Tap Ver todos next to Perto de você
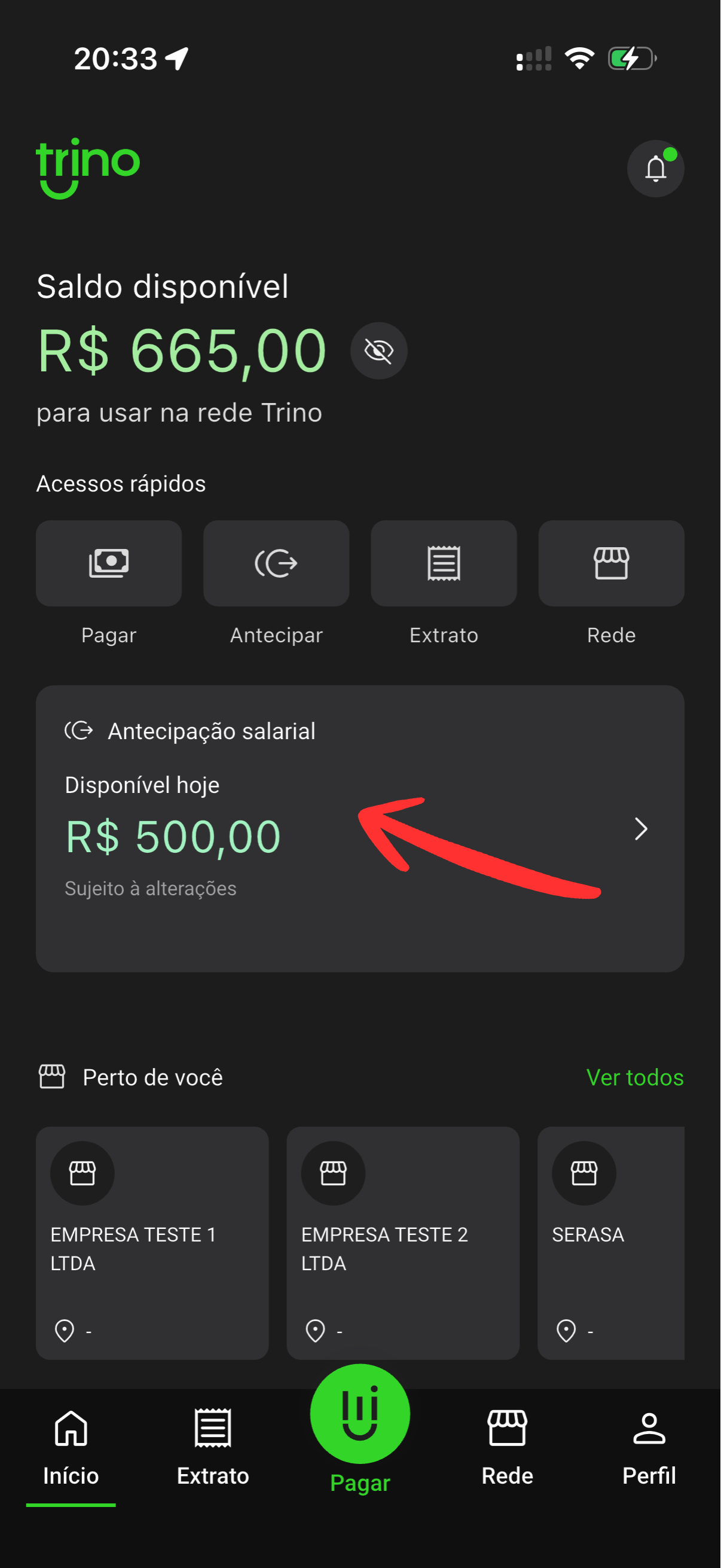Viewport: 721px width, 1568px height. pyautogui.click(x=634, y=1077)
